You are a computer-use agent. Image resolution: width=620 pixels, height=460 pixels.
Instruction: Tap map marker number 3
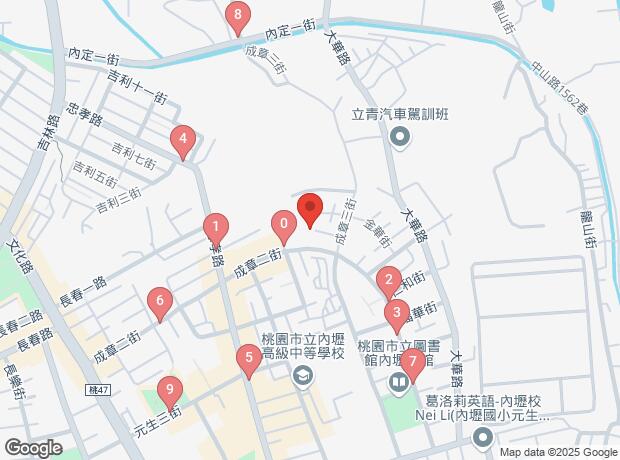397,316
